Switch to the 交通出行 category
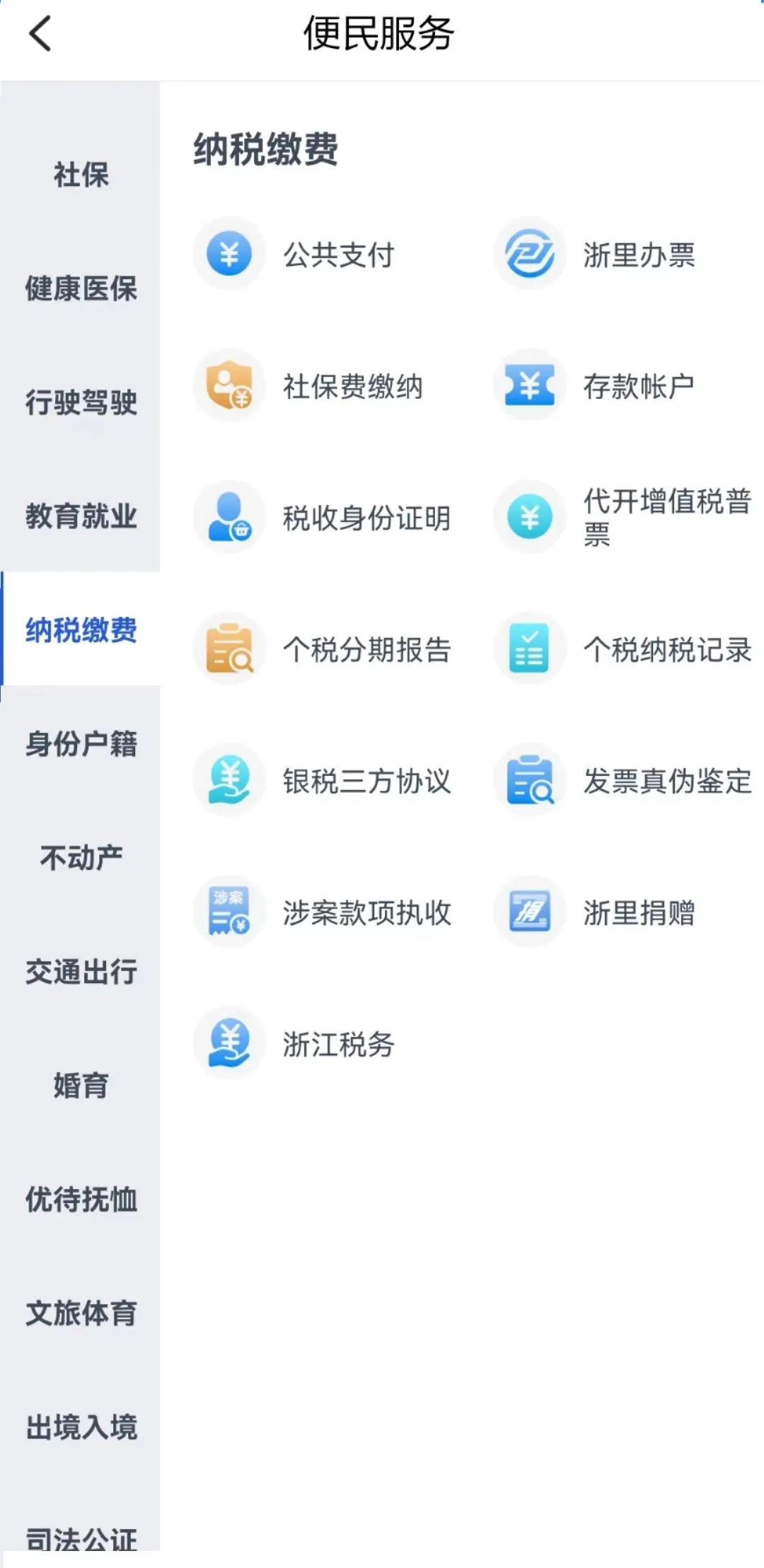This screenshot has height=1568, width=764. [x=81, y=972]
